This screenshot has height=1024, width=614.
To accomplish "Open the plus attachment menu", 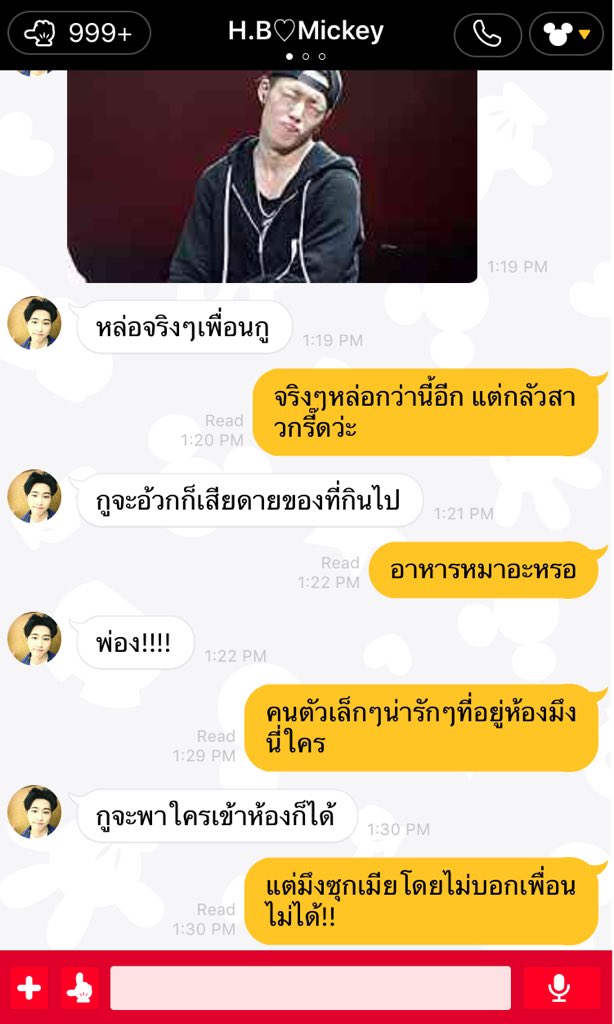I will 29,988.
